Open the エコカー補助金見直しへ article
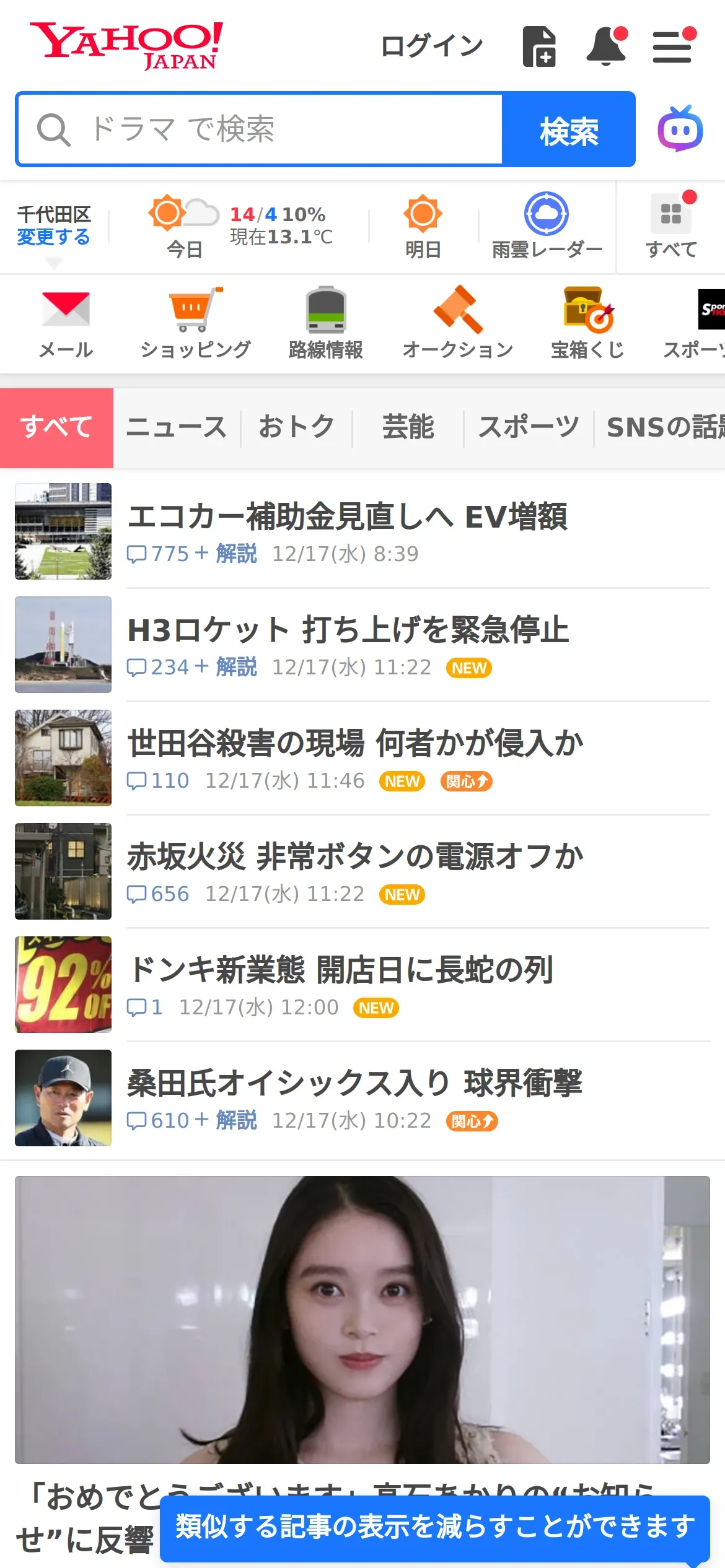The image size is (725, 1568). (x=347, y=517)
